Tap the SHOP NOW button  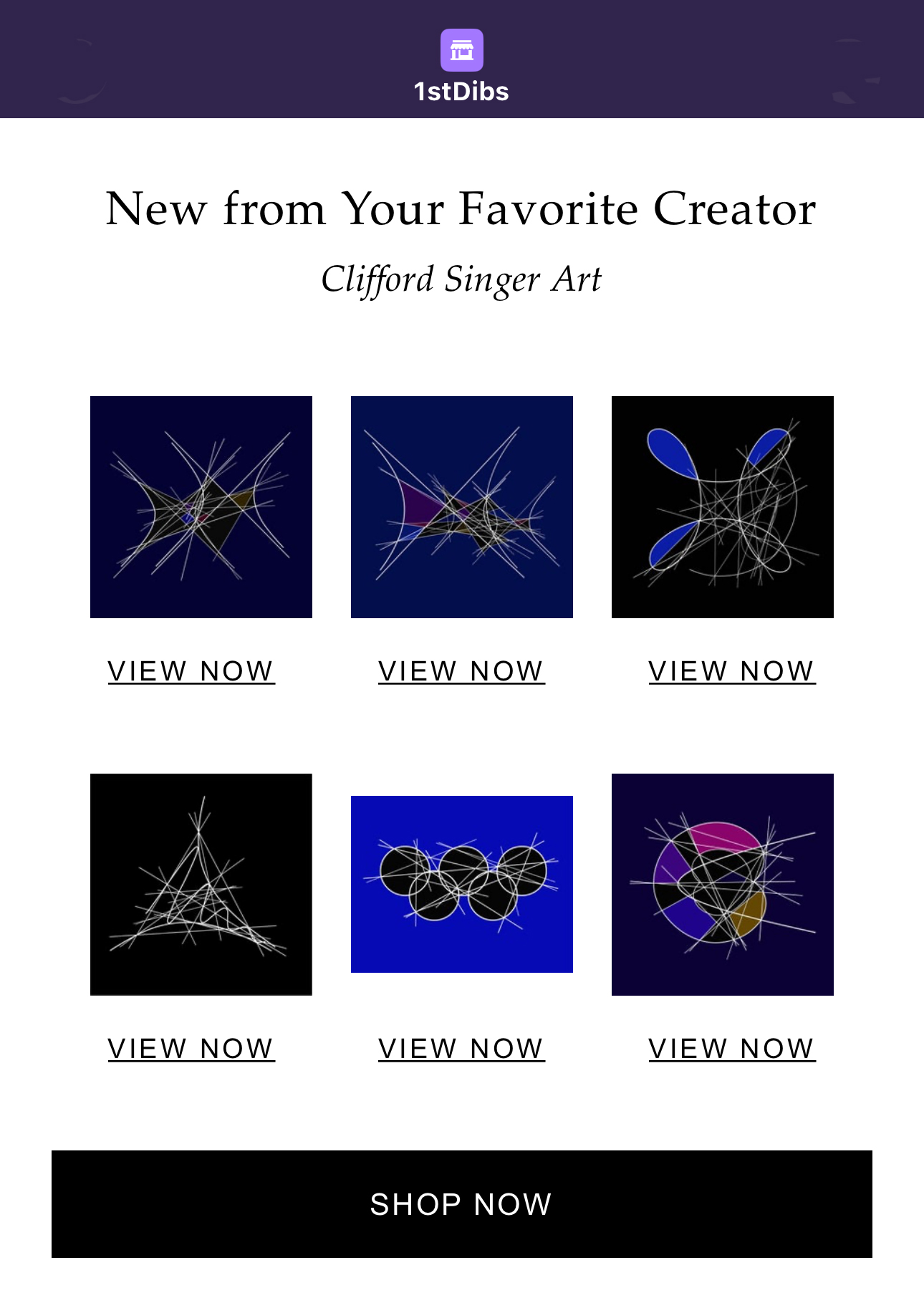pos(461,1203)
